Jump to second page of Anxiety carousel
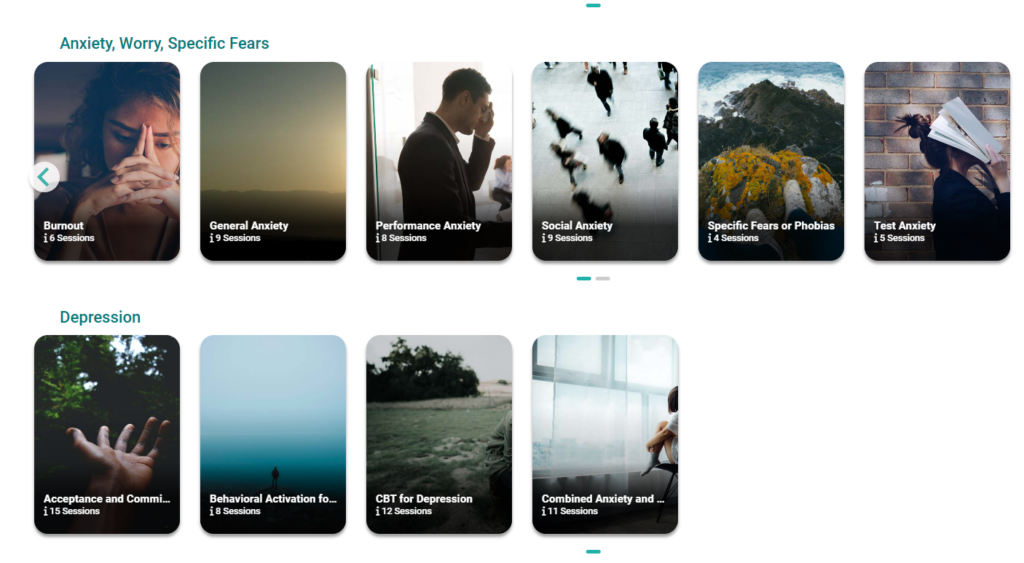 pyautogui.click(x=603, y=278)
